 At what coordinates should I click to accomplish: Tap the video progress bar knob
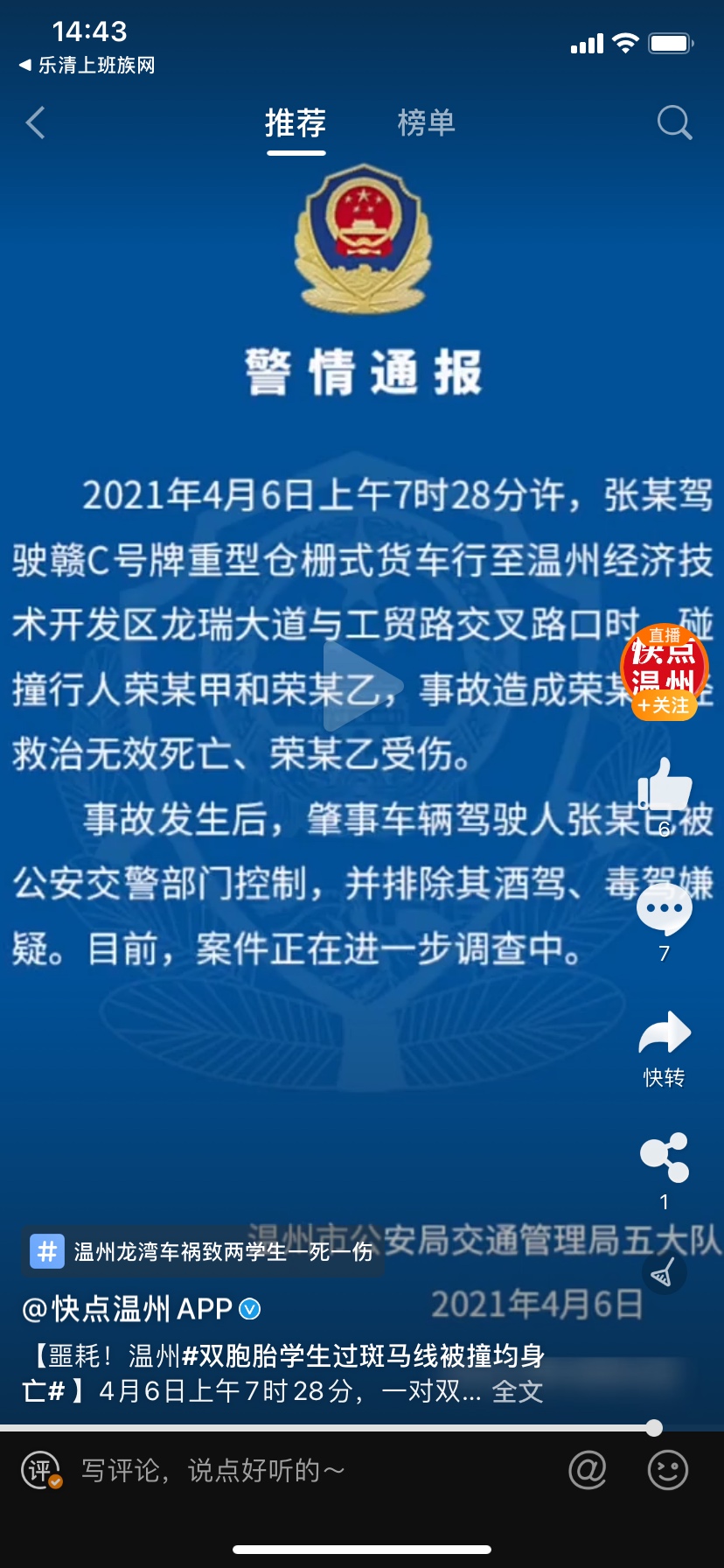(x=654, y=1429)
